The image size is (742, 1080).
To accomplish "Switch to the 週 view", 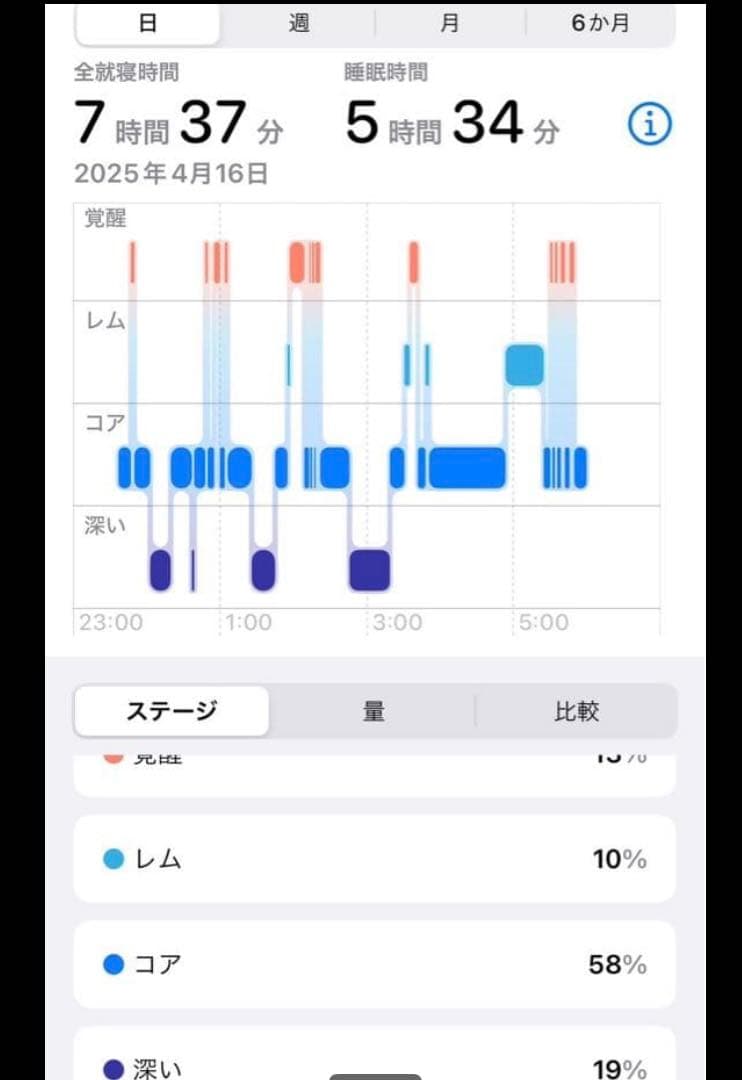I will [297, 24].
